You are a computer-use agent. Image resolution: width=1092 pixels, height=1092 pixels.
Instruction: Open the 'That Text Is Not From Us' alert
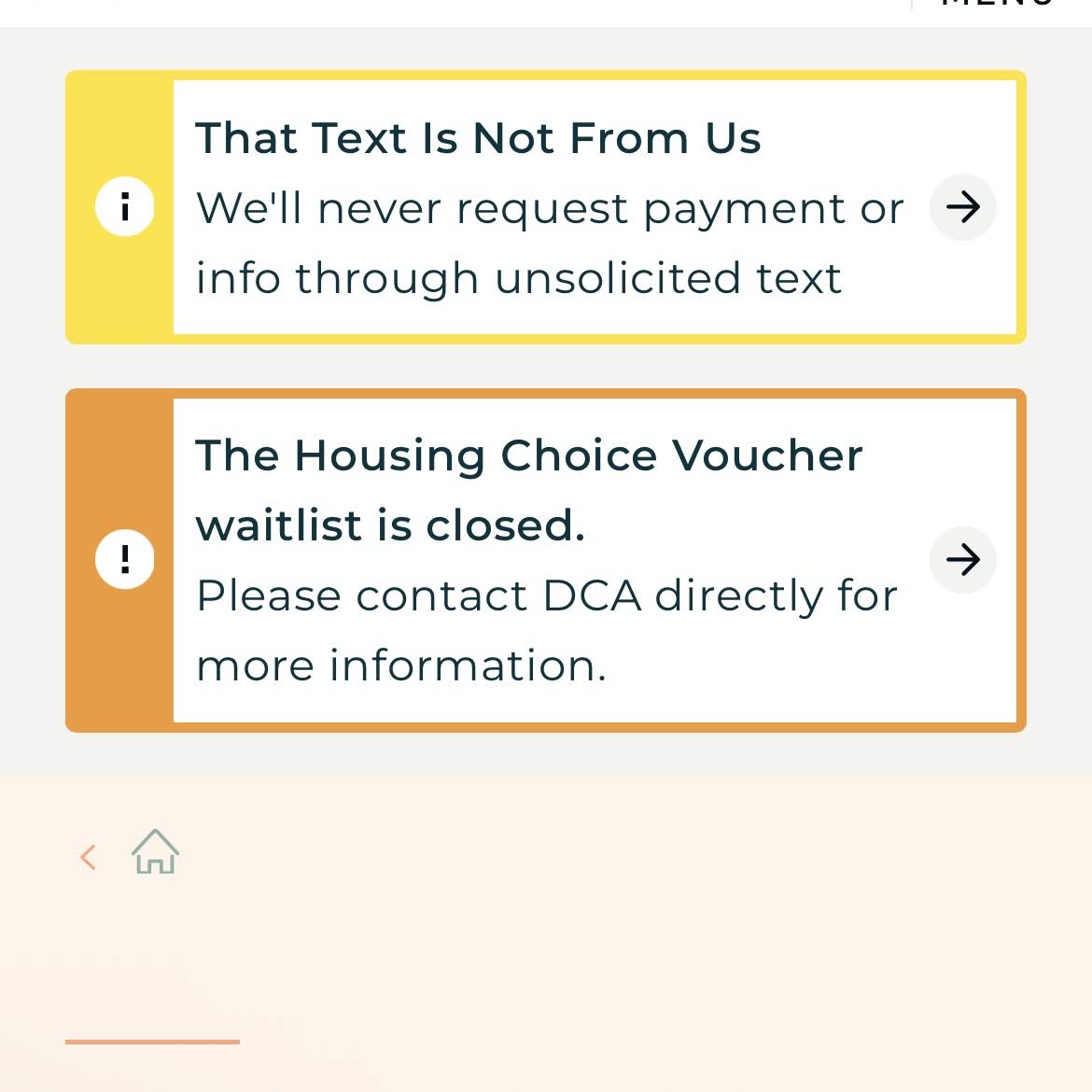(478, 138)
